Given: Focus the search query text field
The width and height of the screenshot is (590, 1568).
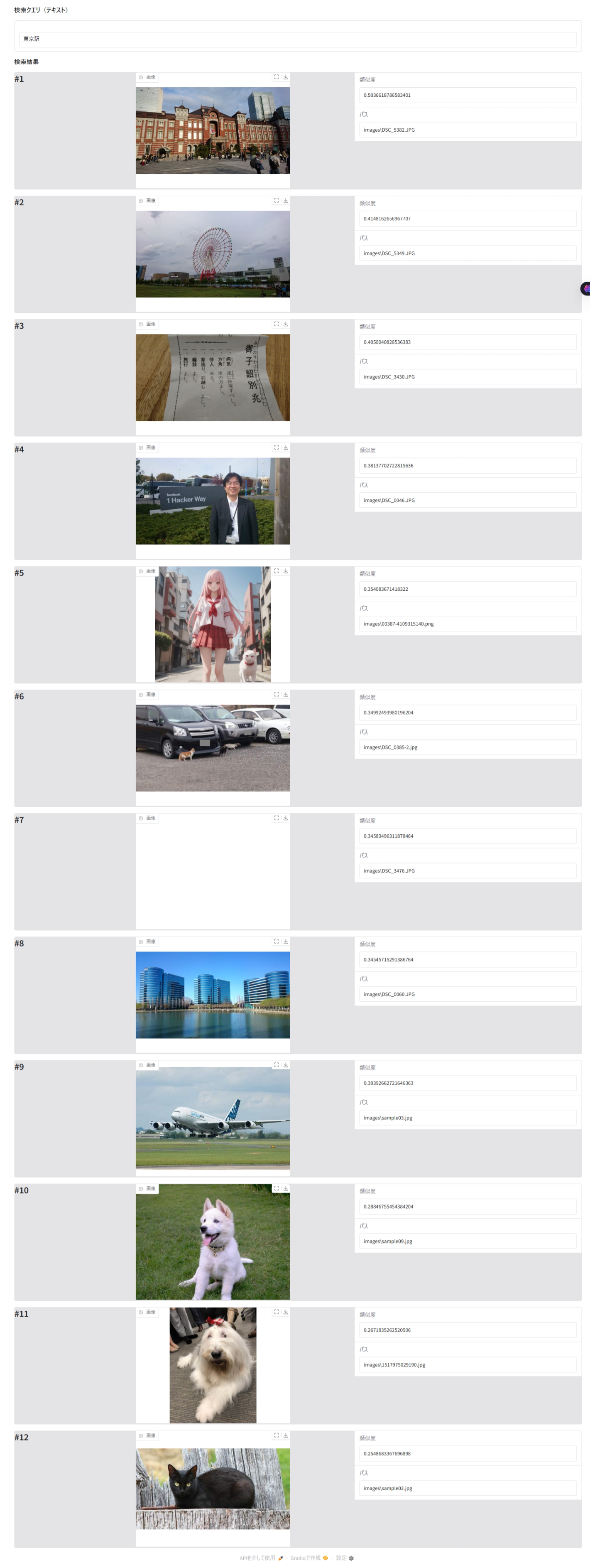Looking at the screenshot, I should (297, 39).
